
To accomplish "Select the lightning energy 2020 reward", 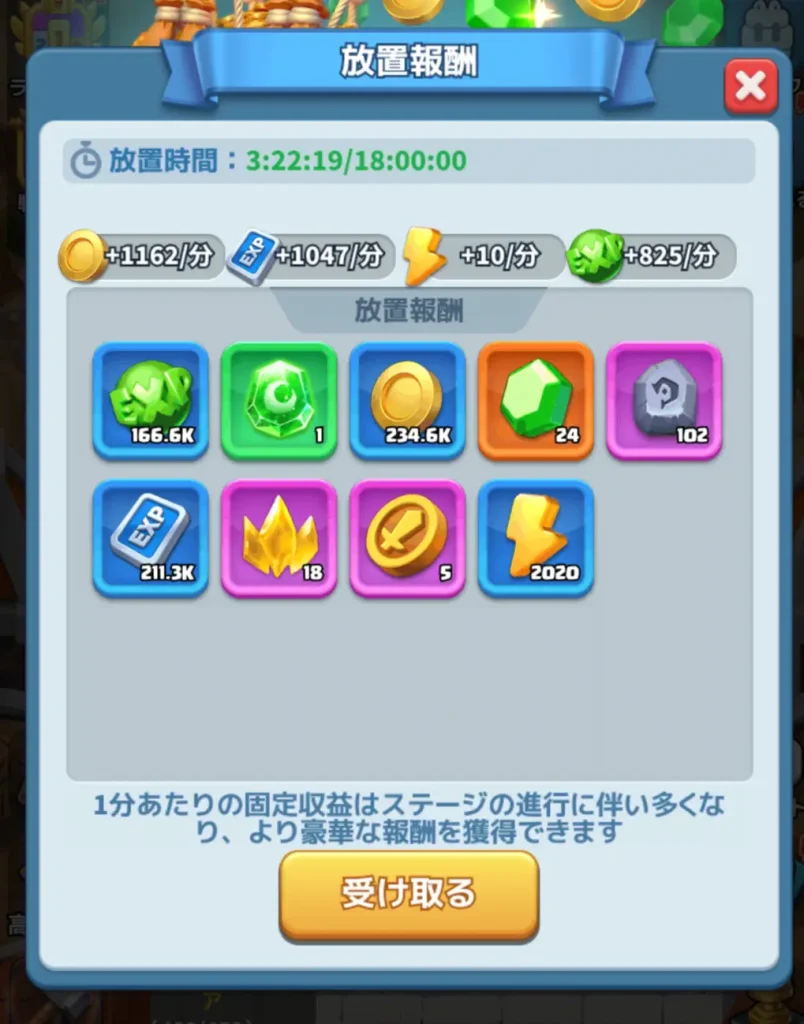I will coord(536,538).
